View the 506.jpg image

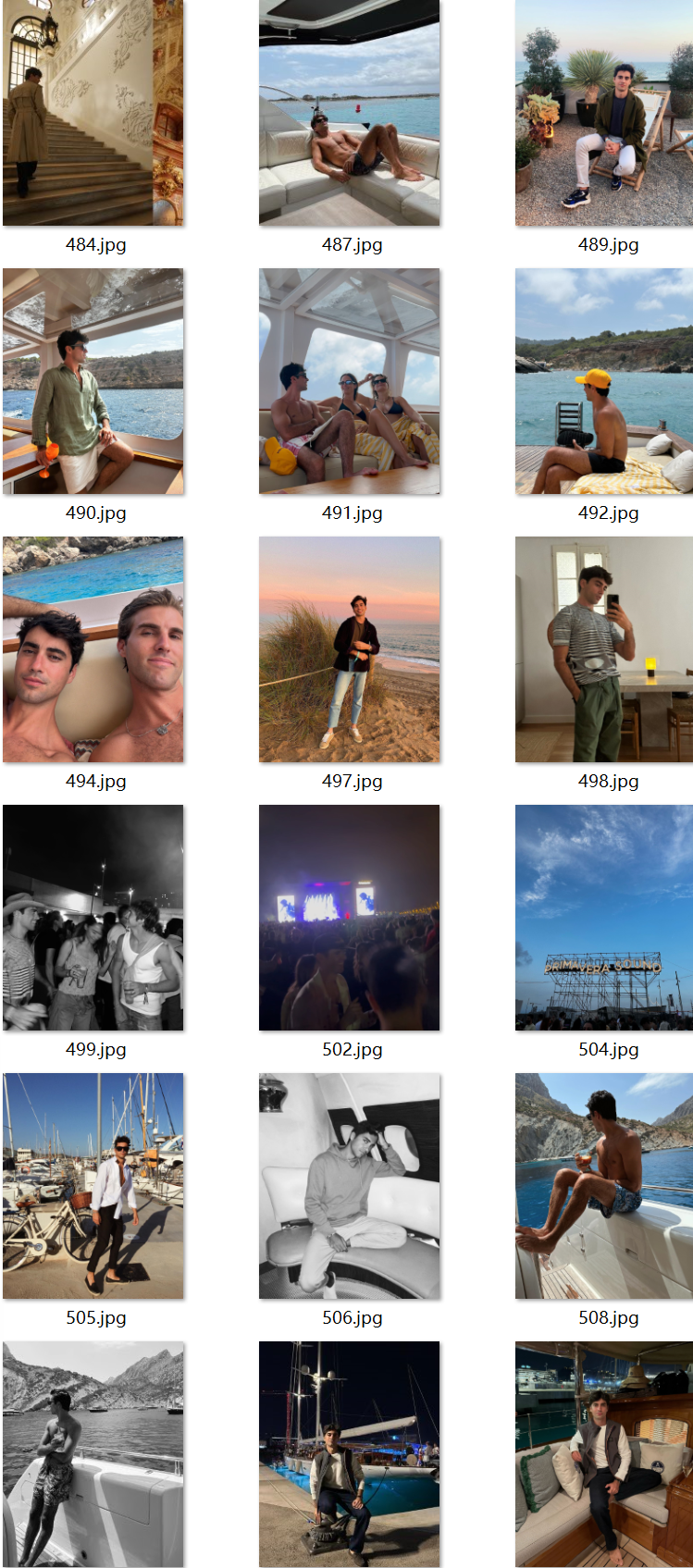point(350,1186)
